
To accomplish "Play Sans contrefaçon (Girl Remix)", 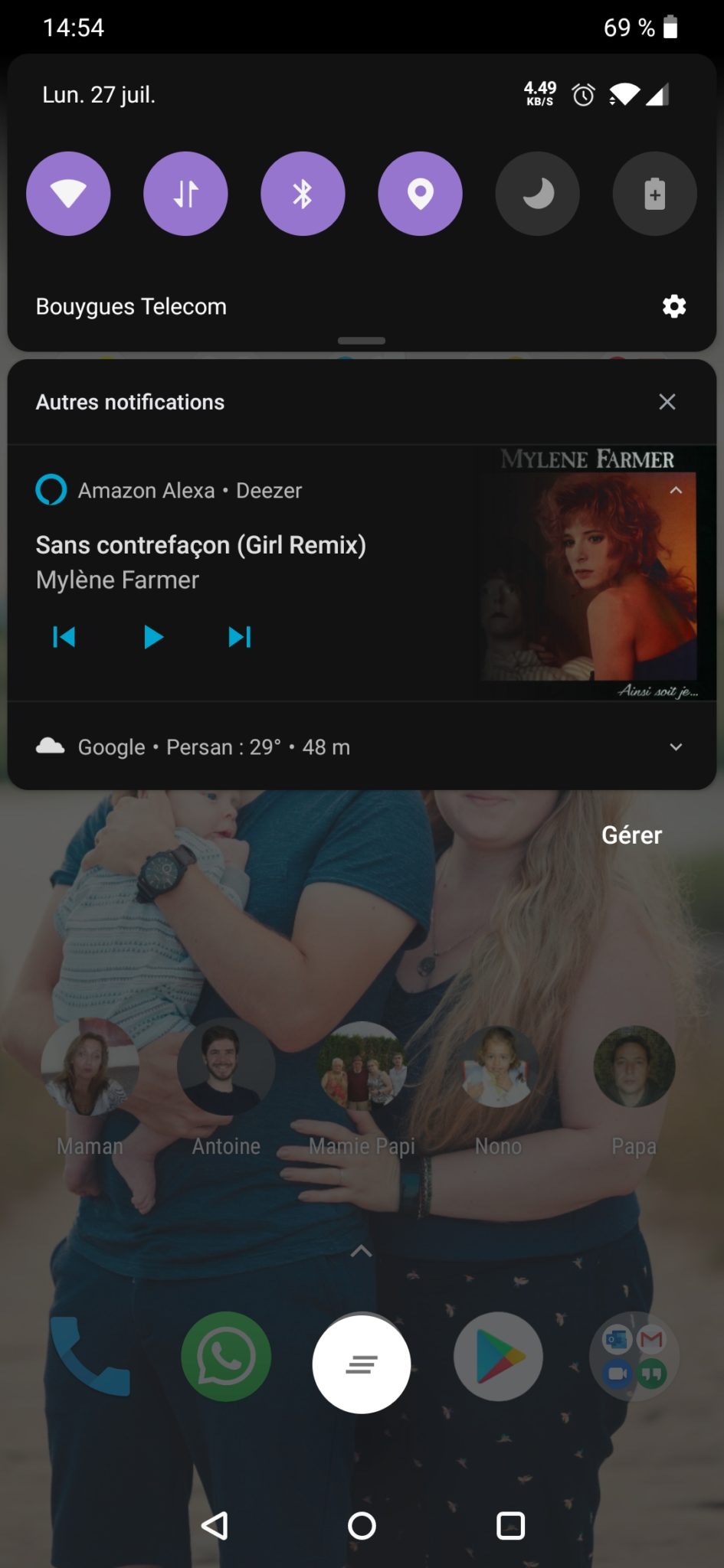I will click(153, 637).
